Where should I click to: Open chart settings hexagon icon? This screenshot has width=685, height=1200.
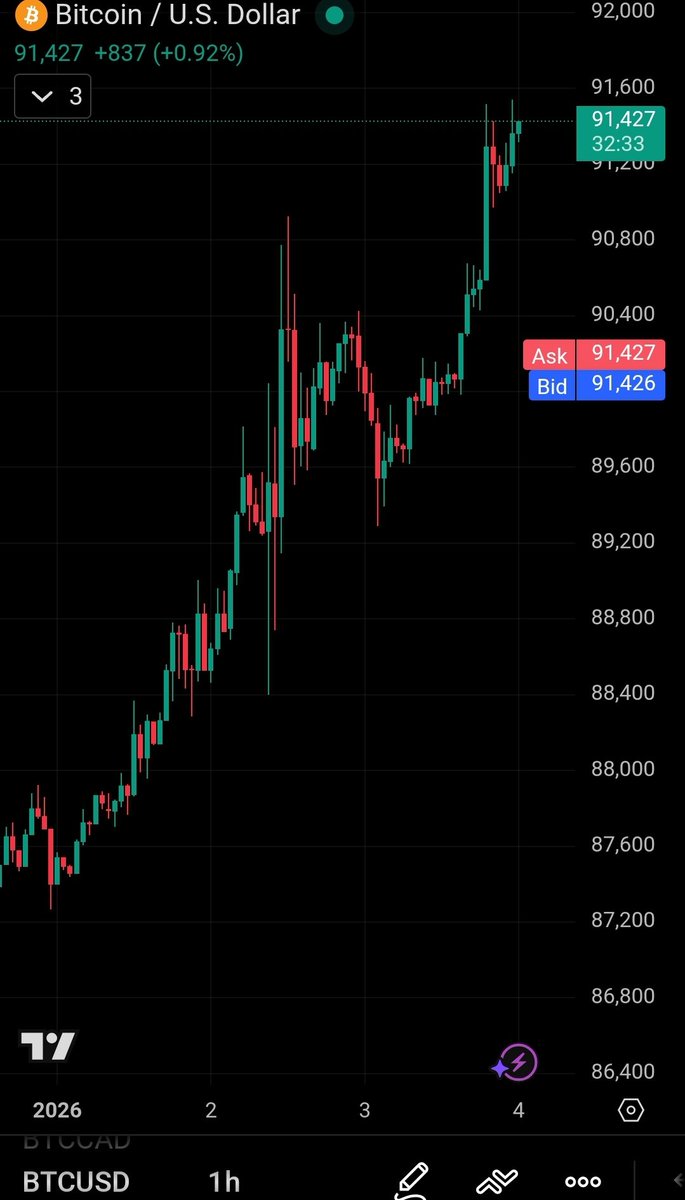tap(631, 1110)
